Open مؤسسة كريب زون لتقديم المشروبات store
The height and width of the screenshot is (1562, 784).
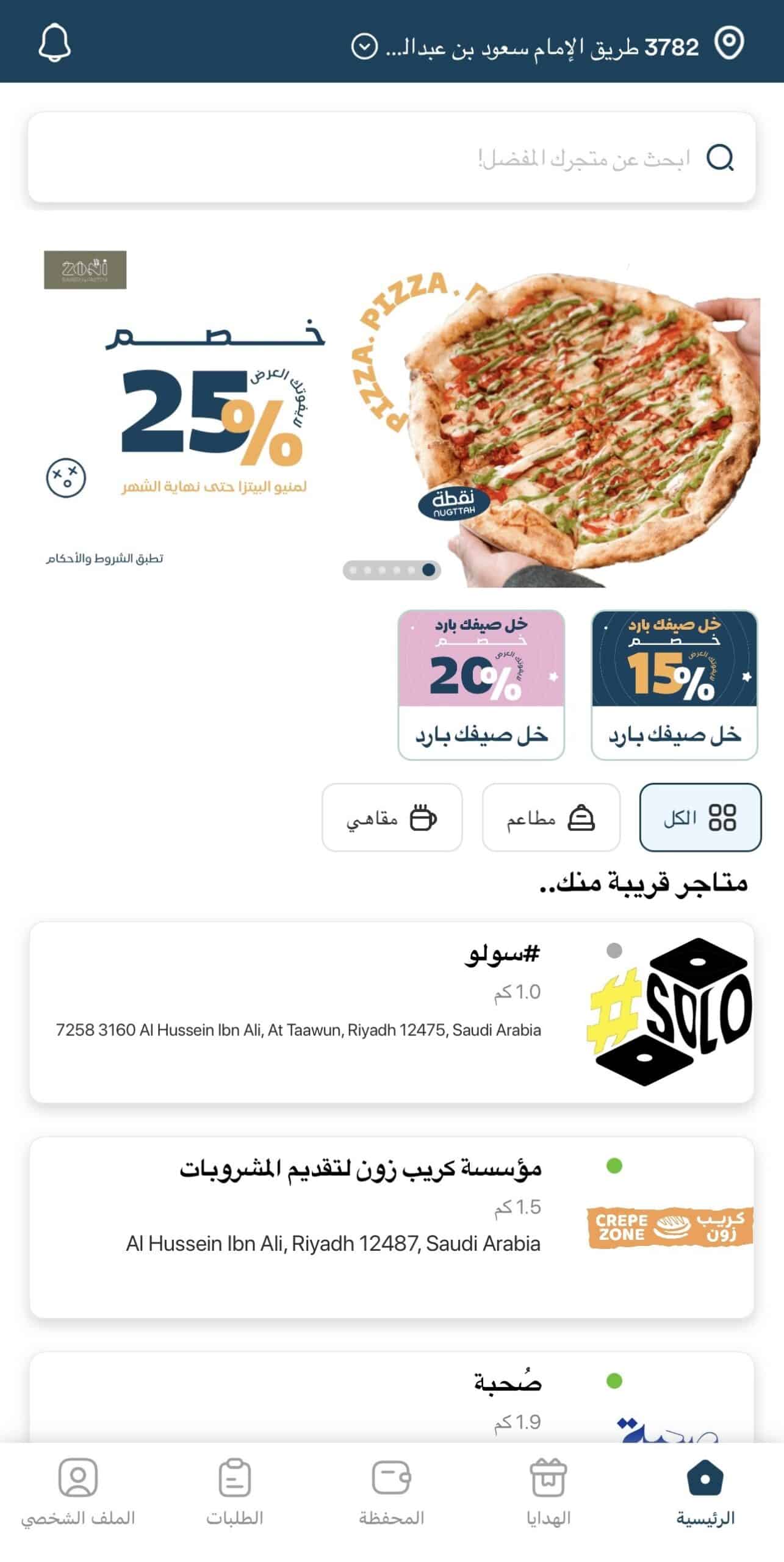pyautogui.click(x=392, y=1226)
